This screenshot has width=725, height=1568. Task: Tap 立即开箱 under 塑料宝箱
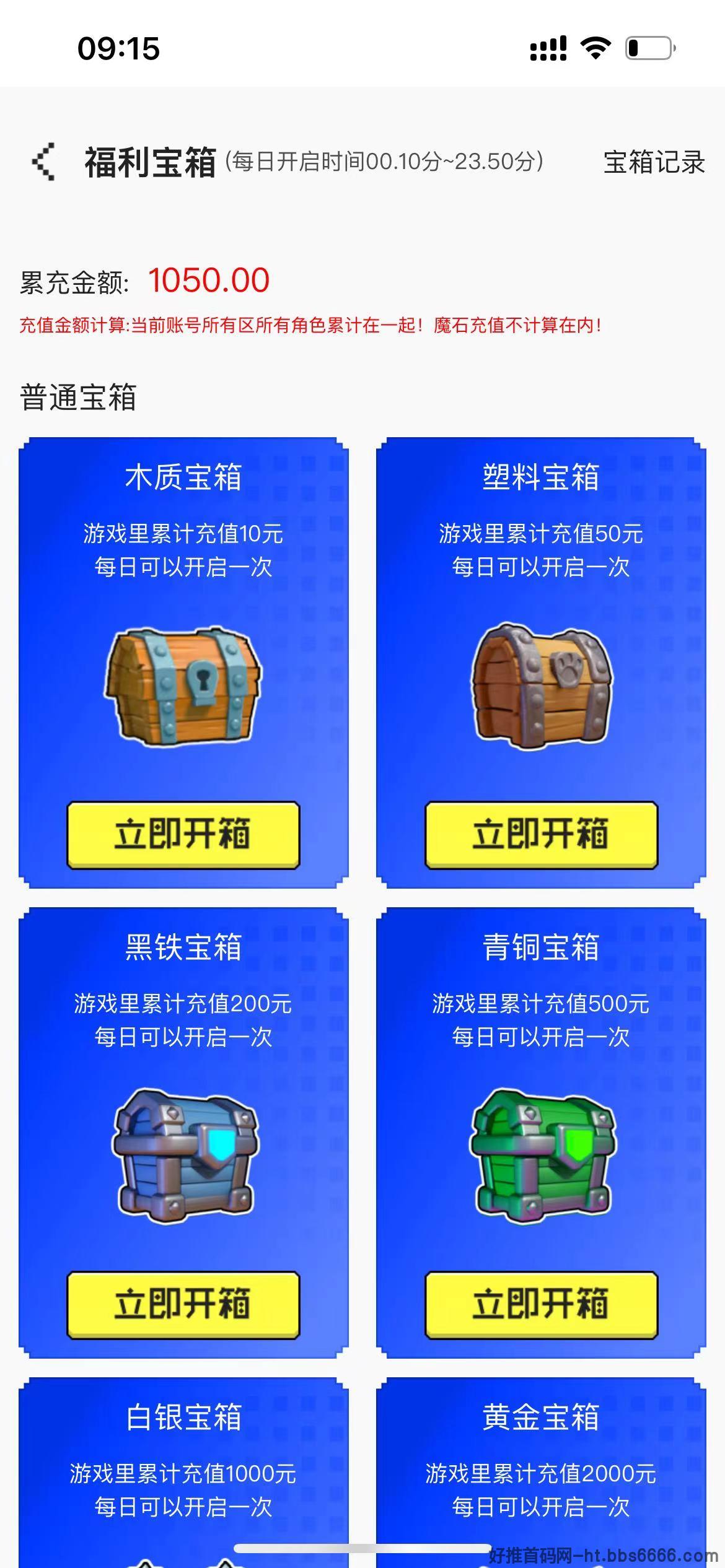[x=541, y=835]
